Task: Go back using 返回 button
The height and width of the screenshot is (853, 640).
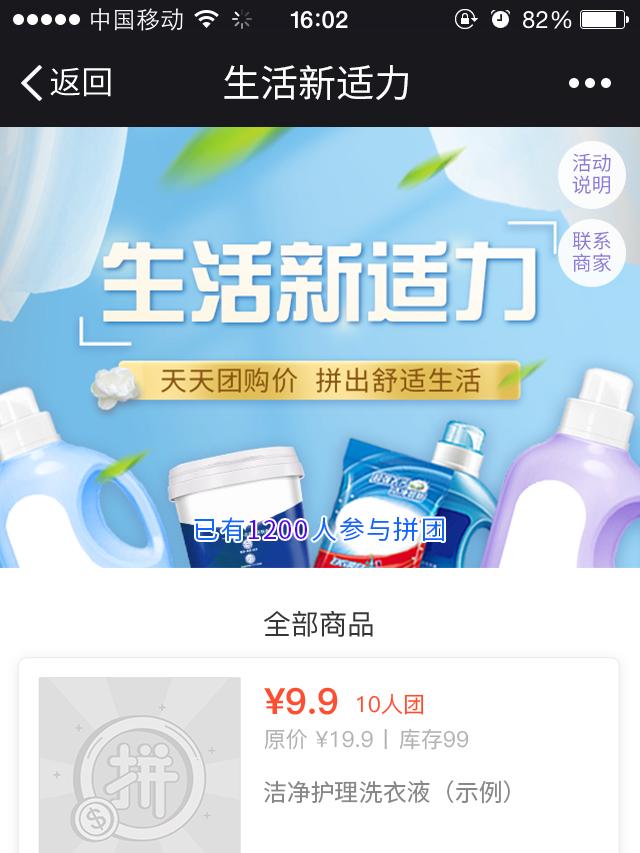Action: click(x=66, y=83)
